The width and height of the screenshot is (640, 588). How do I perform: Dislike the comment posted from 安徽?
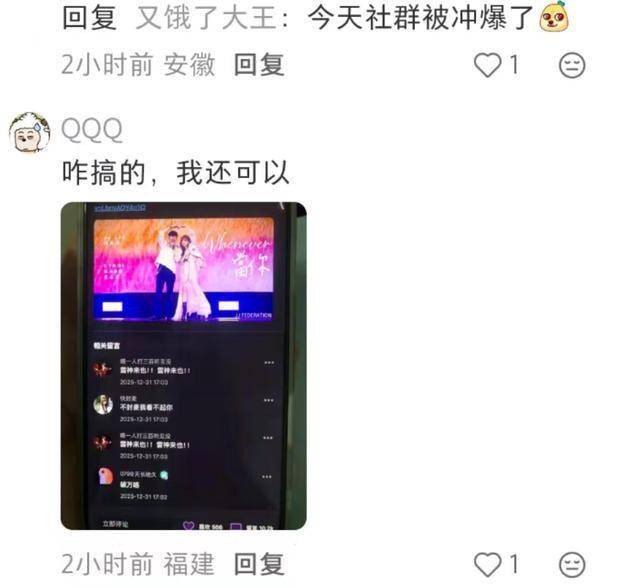tap(571, 66)
